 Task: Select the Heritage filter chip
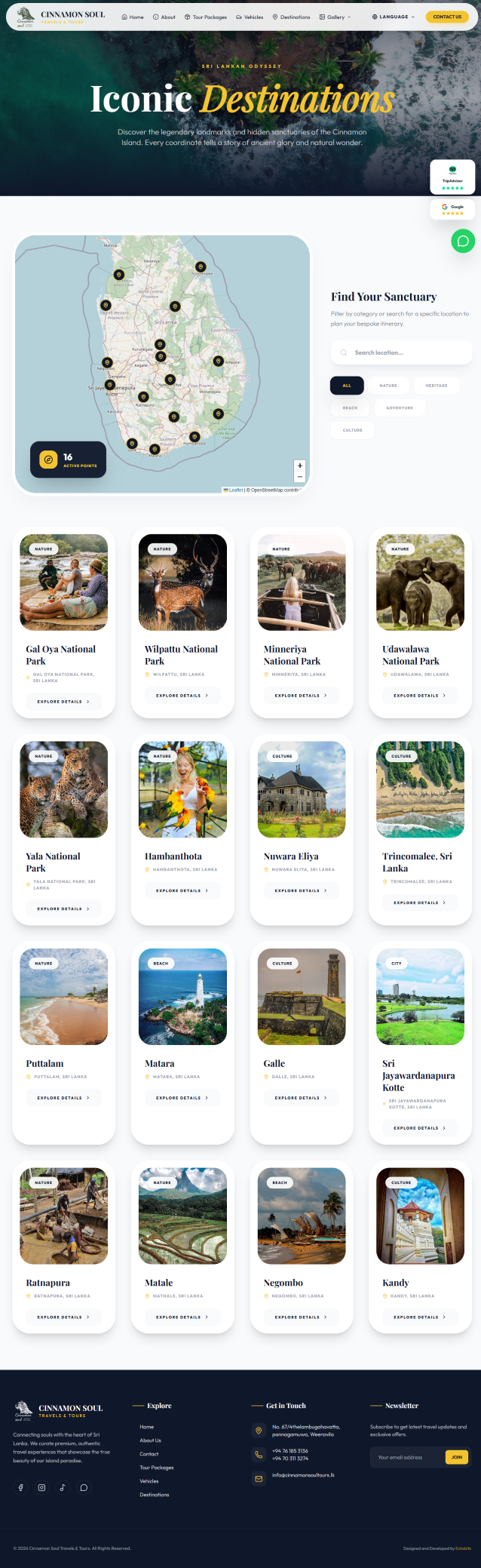(437, 386)
